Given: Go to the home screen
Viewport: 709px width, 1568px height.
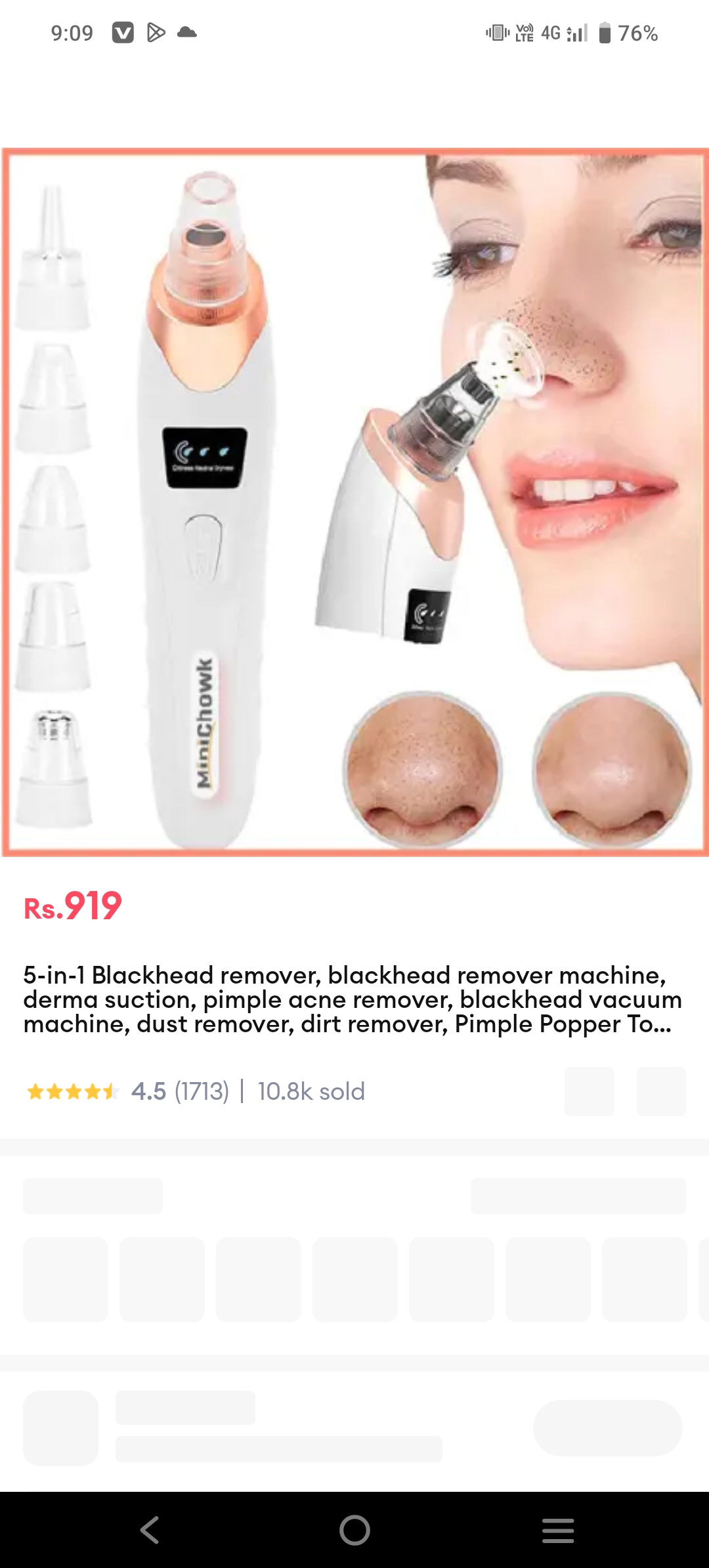Looking at the screenshot, I should pos(354,1530).
